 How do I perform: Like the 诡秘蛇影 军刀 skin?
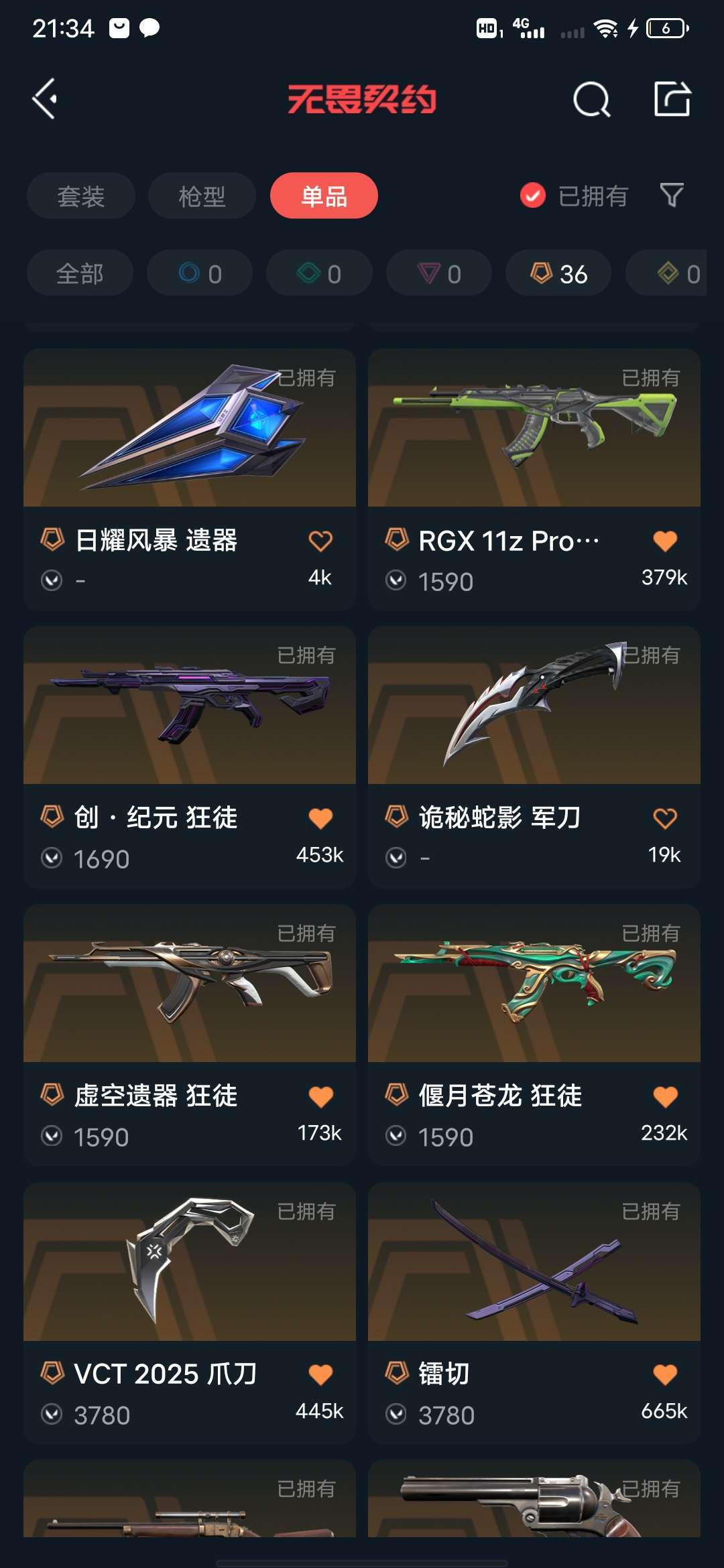coord(665,818)
